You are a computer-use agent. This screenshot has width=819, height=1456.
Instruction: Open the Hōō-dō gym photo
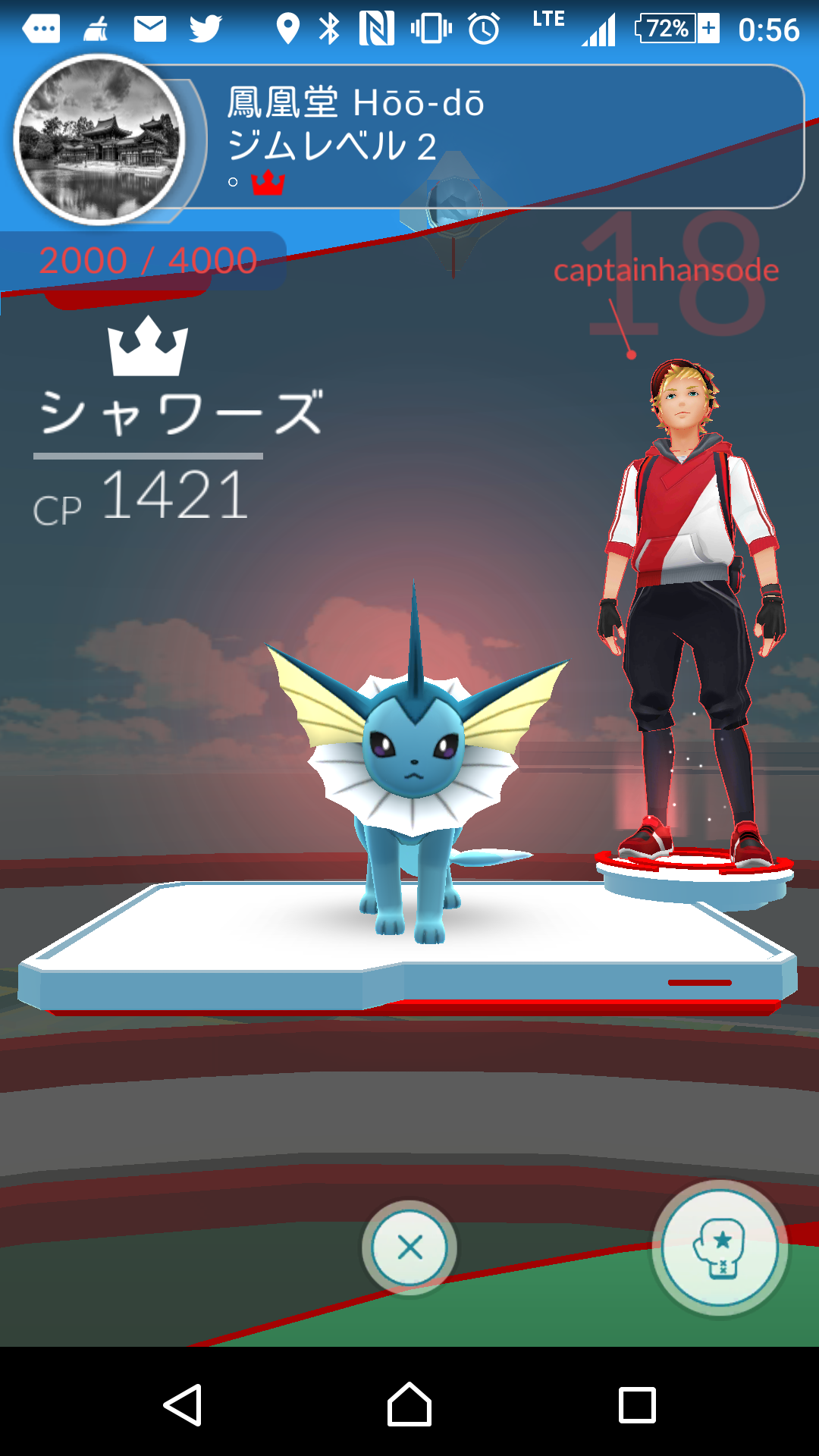[x=99, y=140]
